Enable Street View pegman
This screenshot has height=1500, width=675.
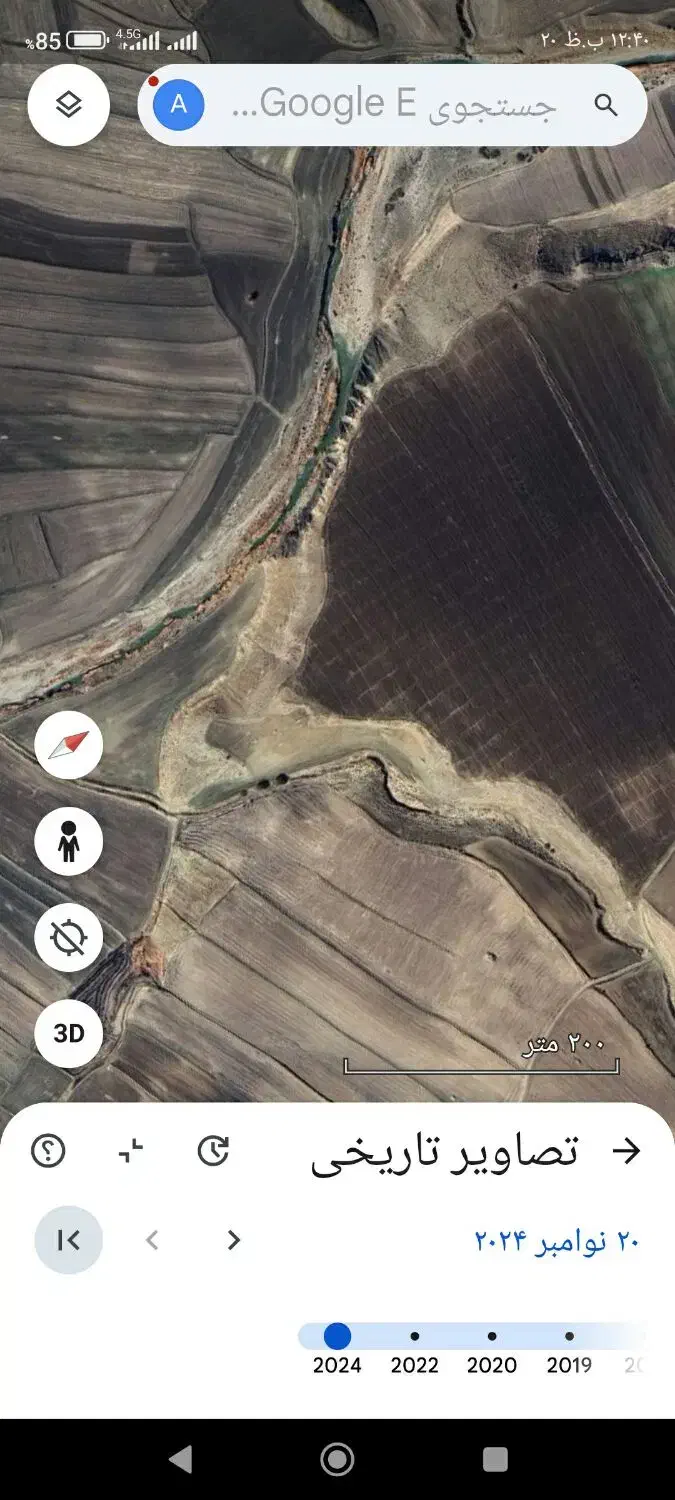(68, 842)
